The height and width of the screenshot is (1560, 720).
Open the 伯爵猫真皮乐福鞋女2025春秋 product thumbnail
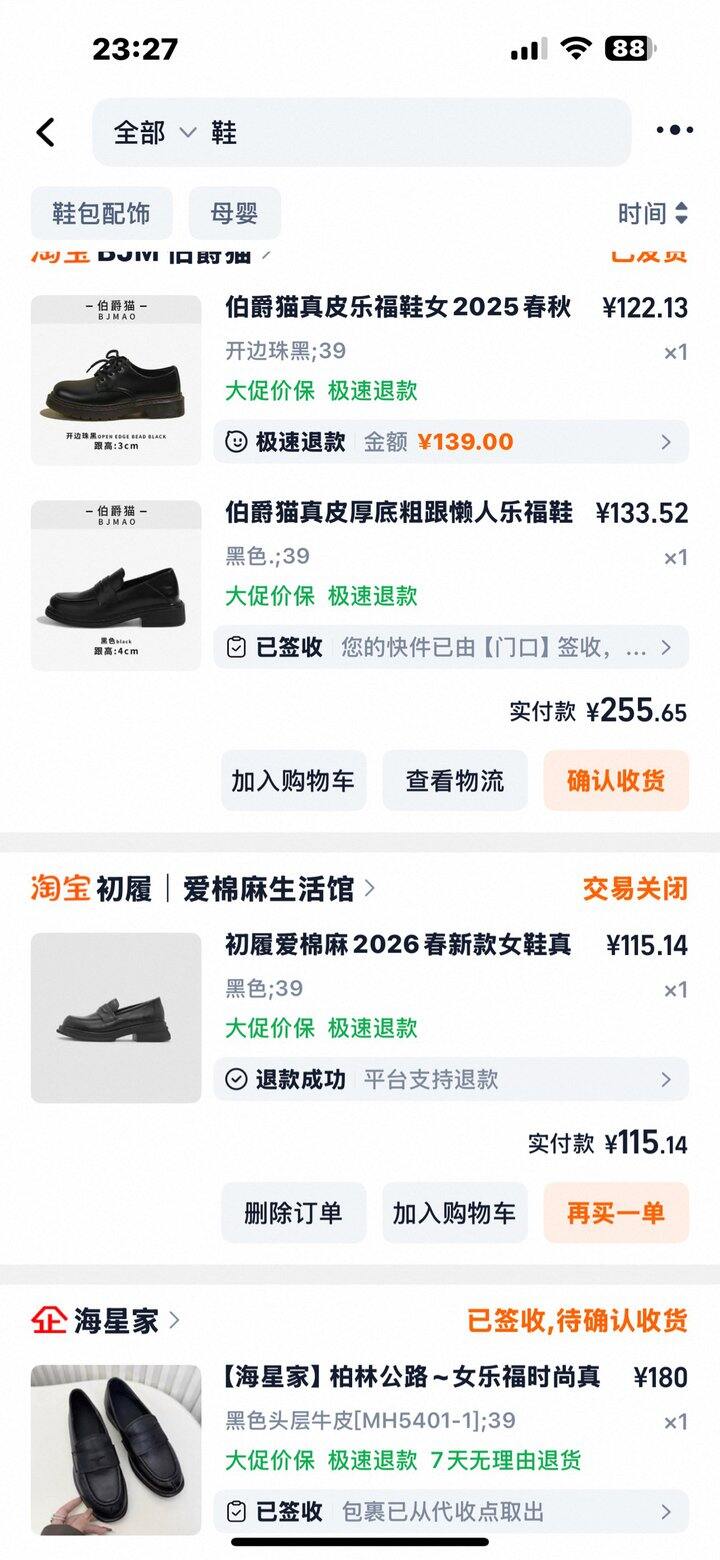(116, 380)
